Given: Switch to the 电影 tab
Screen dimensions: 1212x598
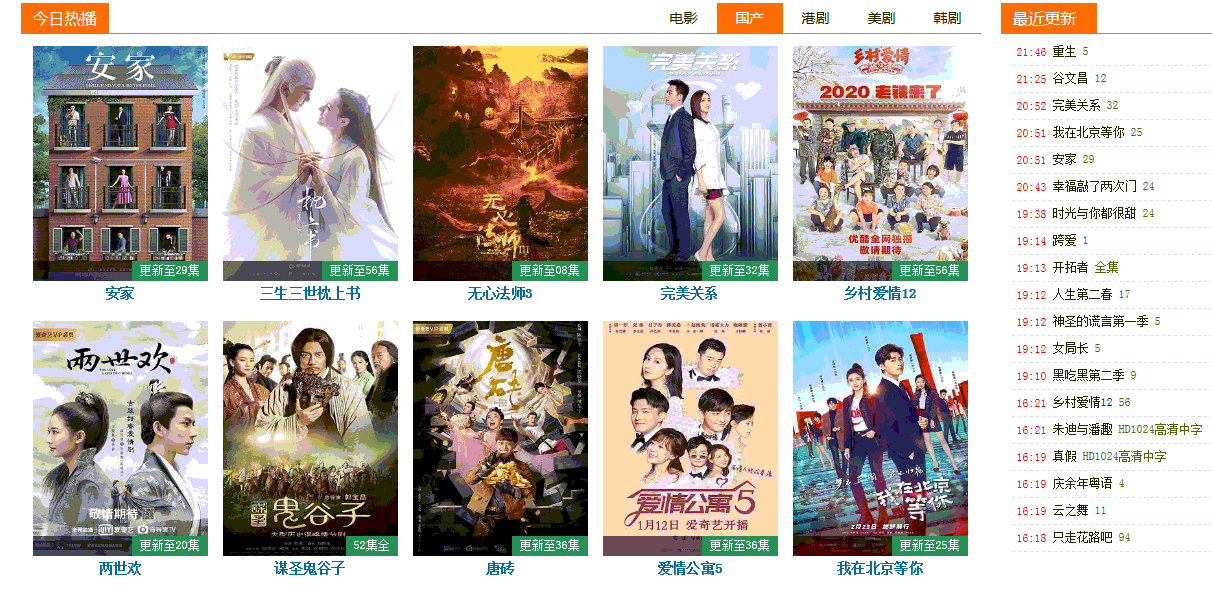Looking at the screenshot, I should click(x=683, y=18).
